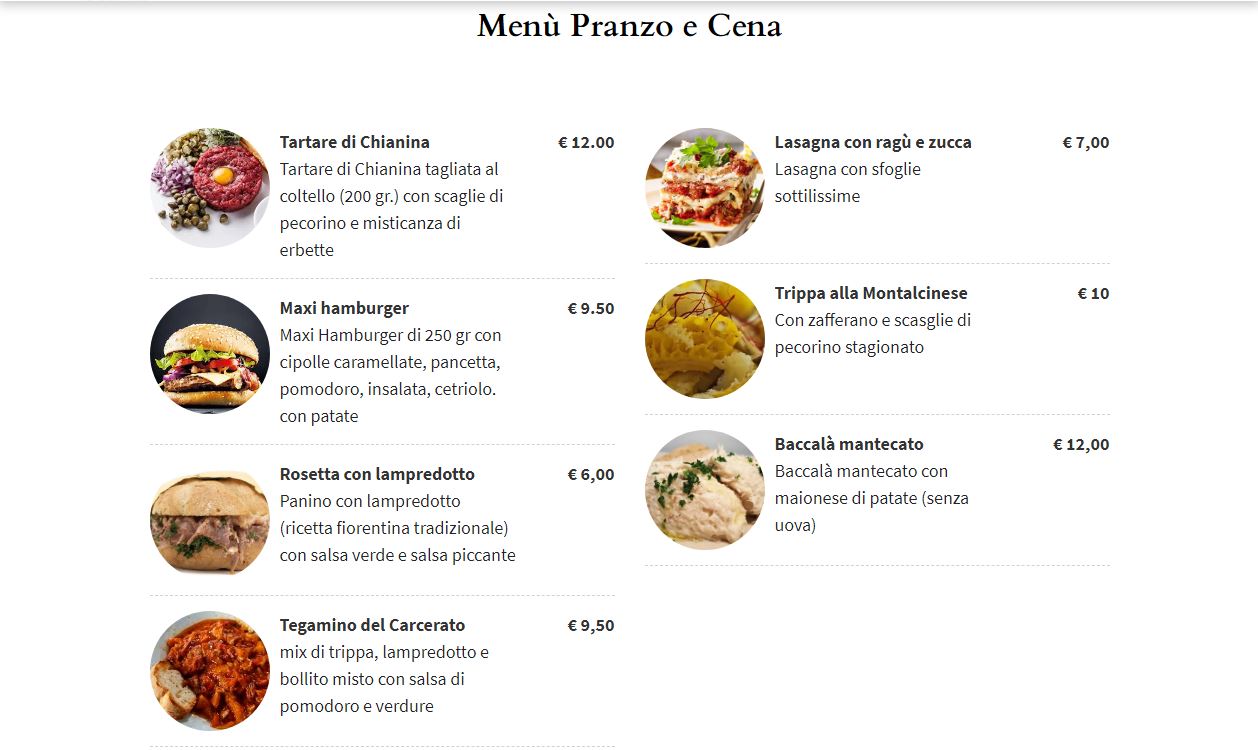Open the Tegamino del Carcerato photo
Screen dimensions: 1258x750
(210, 671)
